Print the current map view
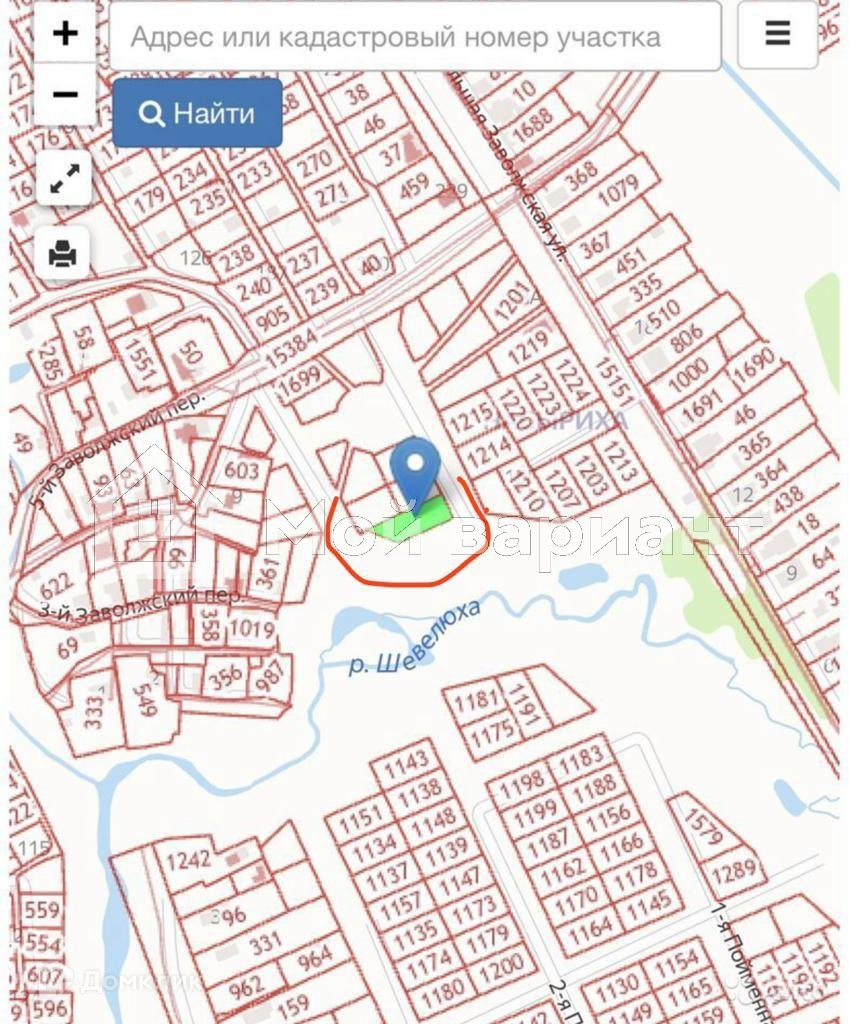850x1024 pixels. coord(63,254)
